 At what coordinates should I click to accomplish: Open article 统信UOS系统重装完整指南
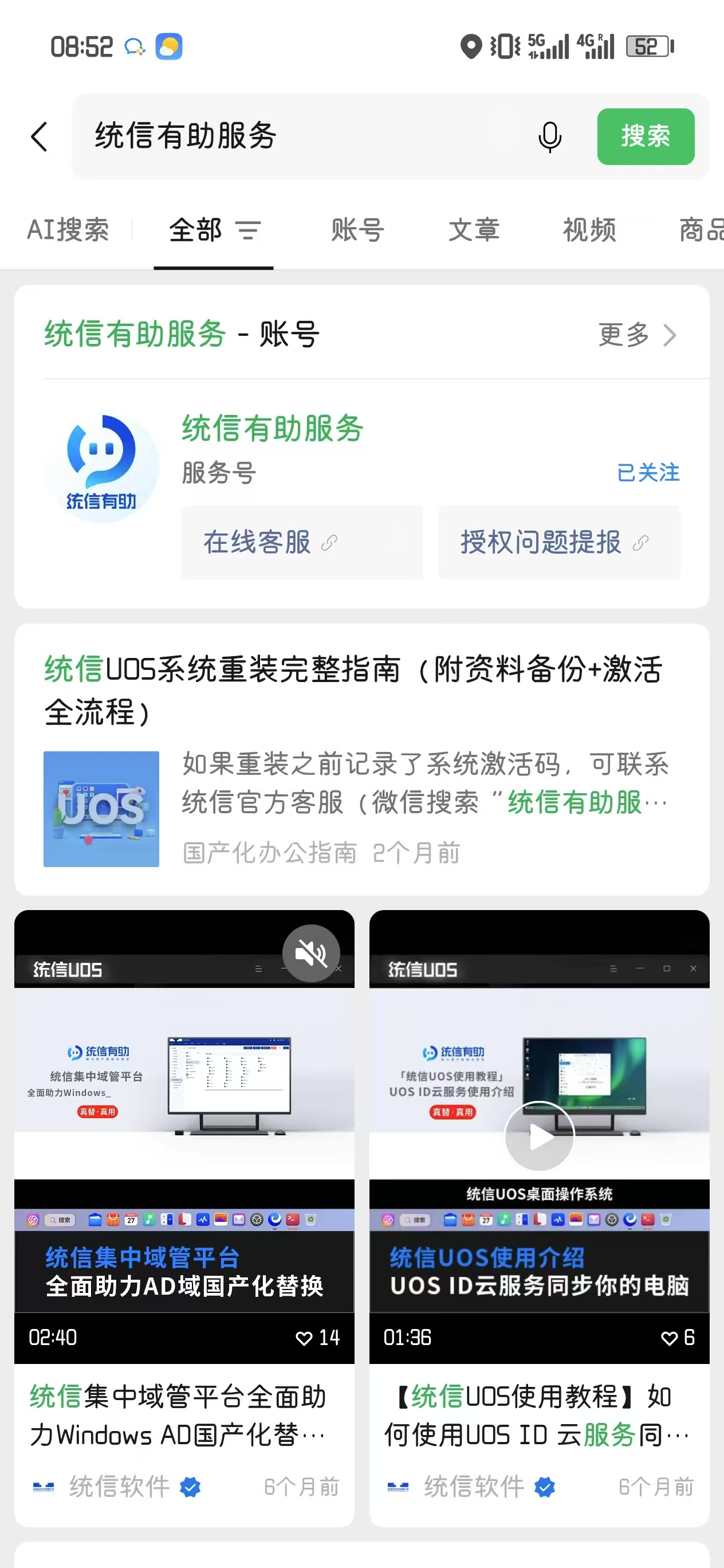(353, 689)
